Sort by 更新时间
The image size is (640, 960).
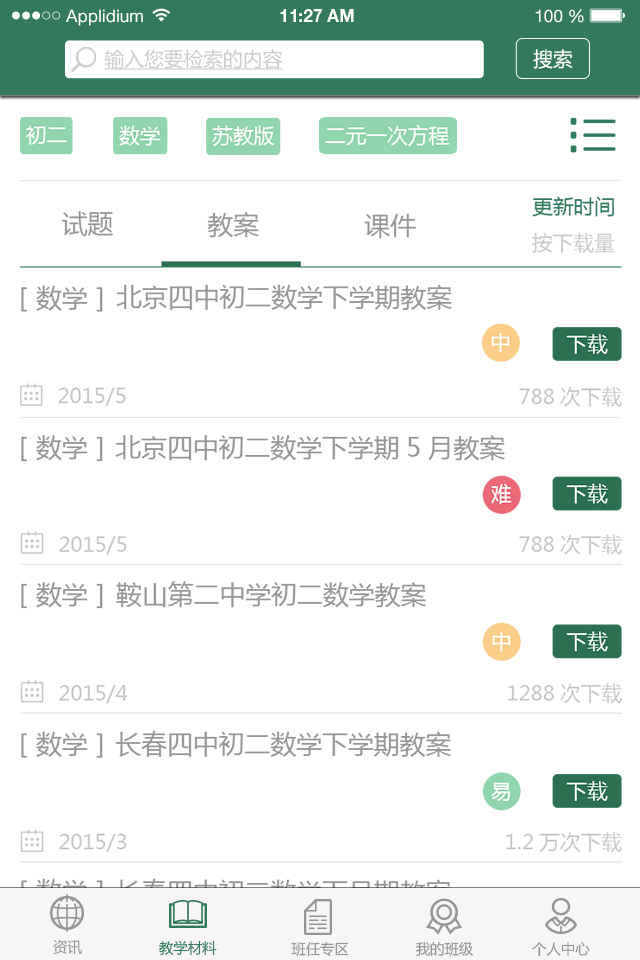[573, 207]
